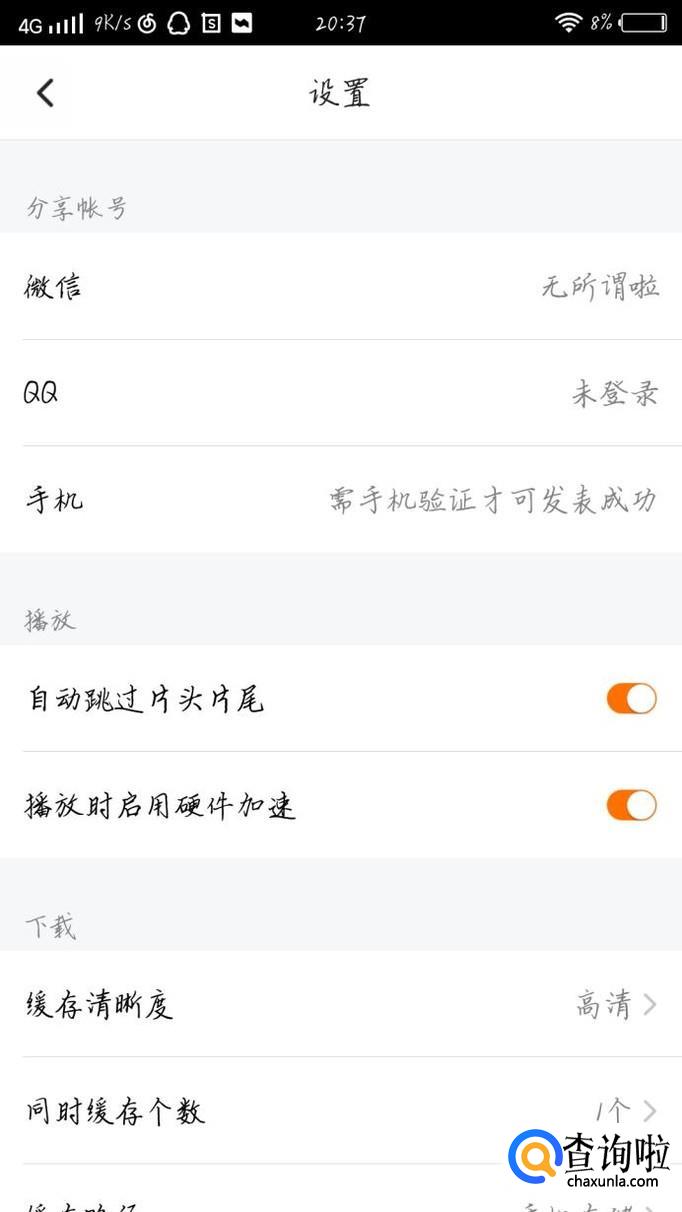Open the QQ account row
This screenshot has height=1212, width=682.
(341, 393)
